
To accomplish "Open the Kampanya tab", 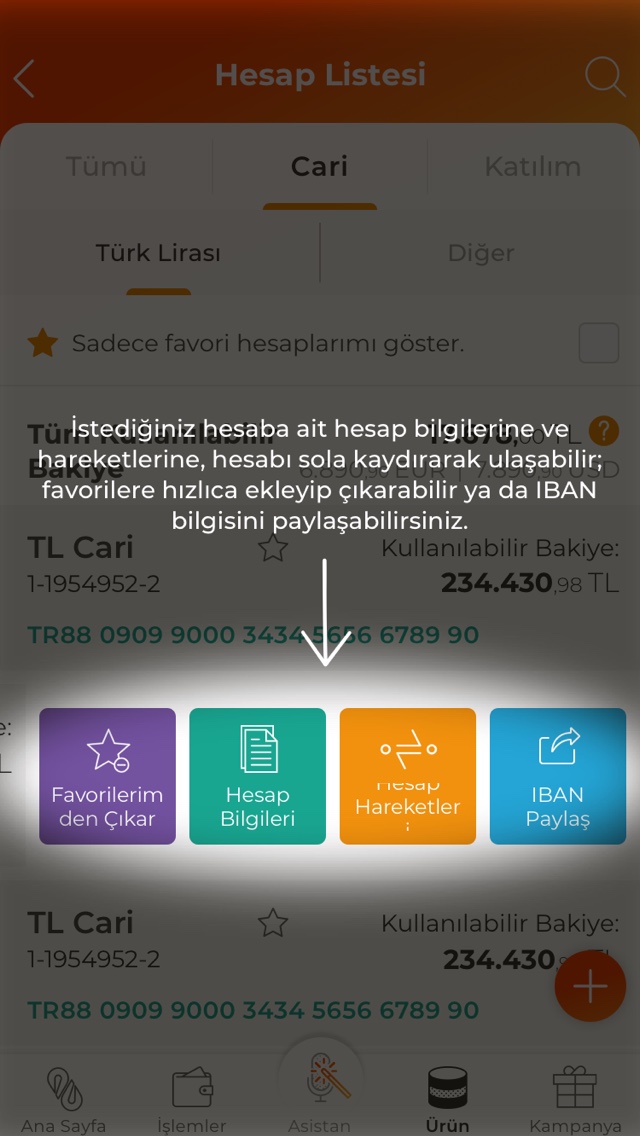I will [575, 1098].
